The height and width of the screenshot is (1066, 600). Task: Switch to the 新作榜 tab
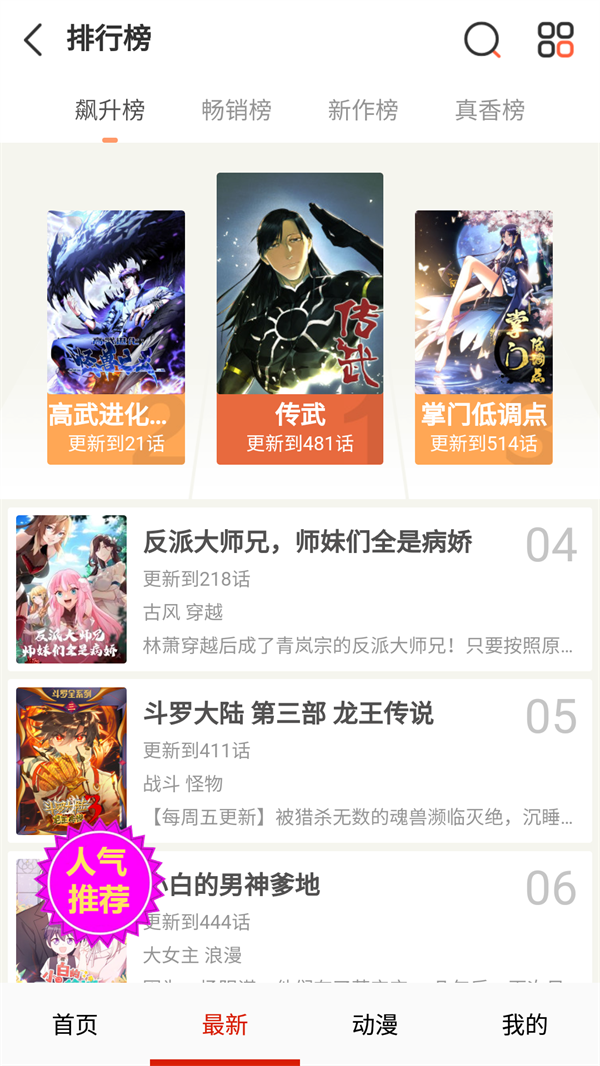[x=363, y=110]
